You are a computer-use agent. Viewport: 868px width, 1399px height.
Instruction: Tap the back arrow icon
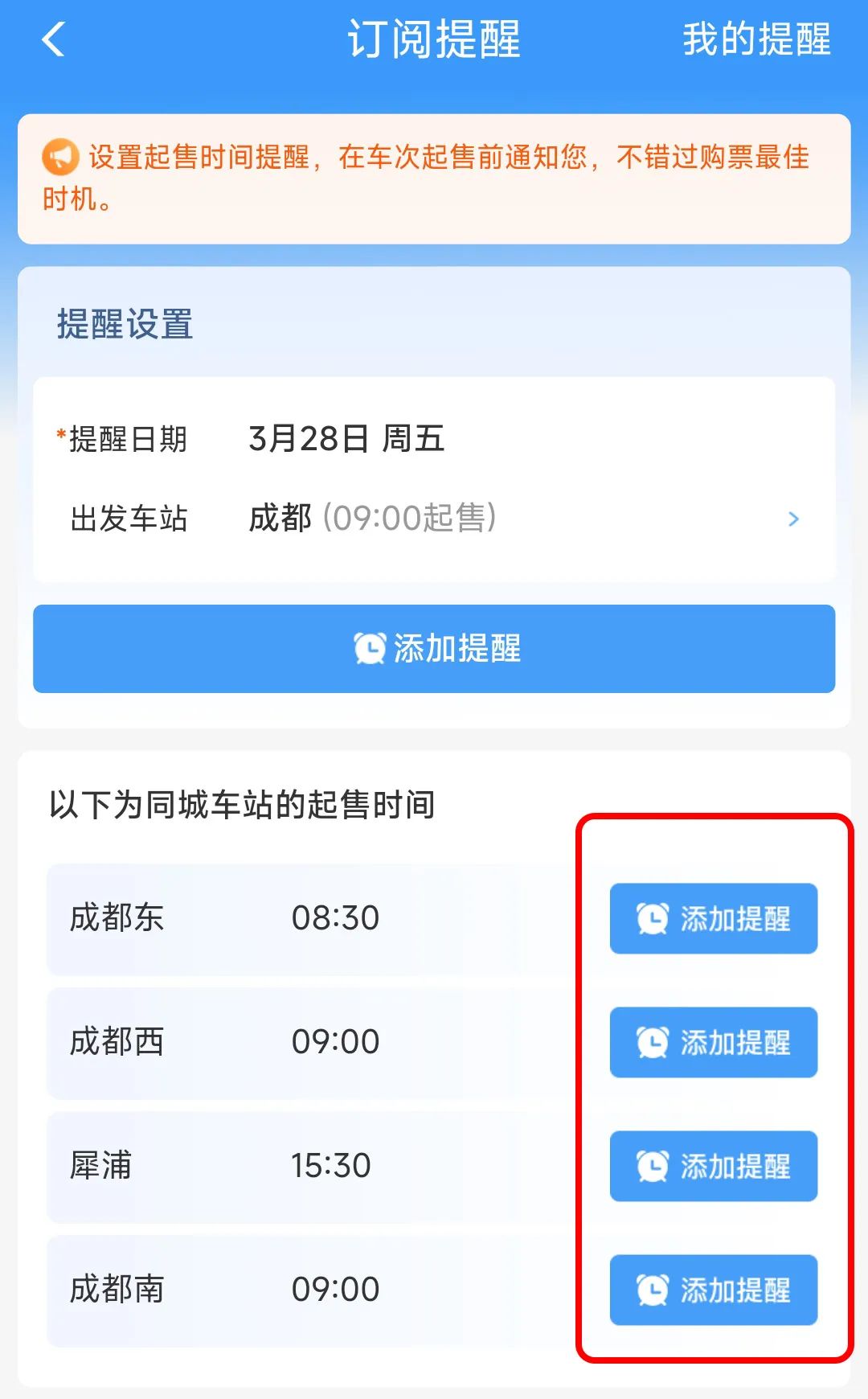(53, 39)
